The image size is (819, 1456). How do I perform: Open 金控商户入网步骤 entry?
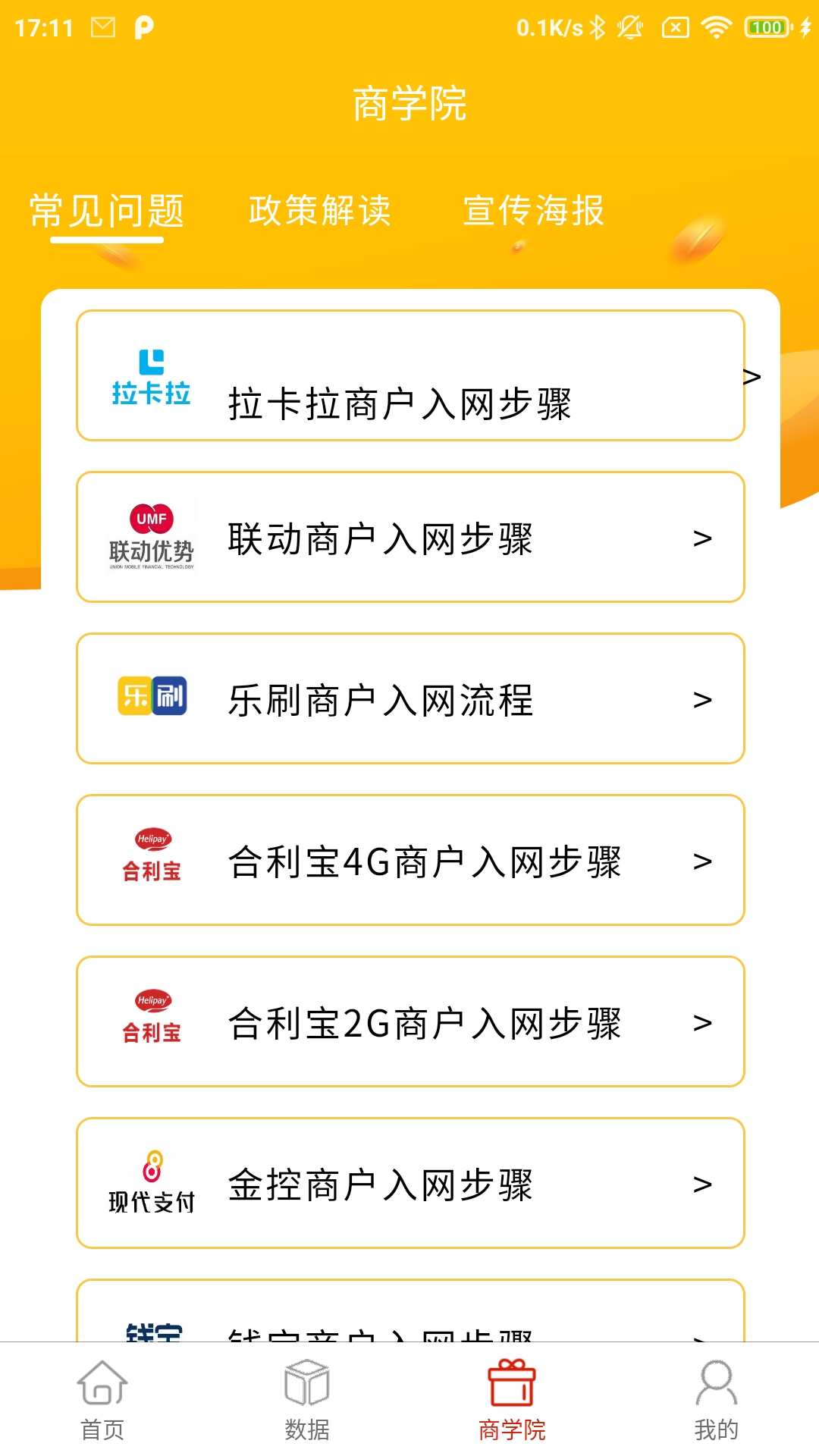pos(409,1183)
